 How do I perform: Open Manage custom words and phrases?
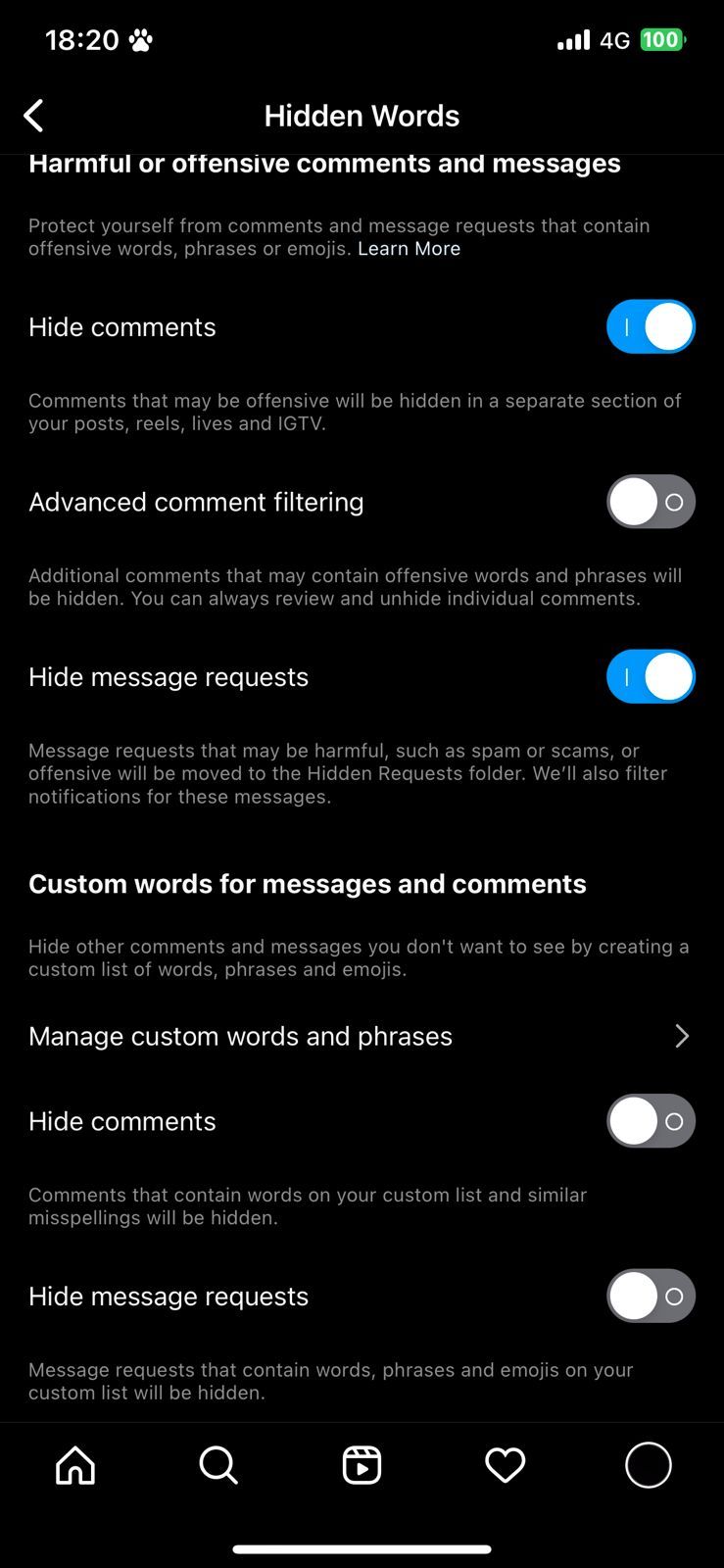coord(361,1036)
